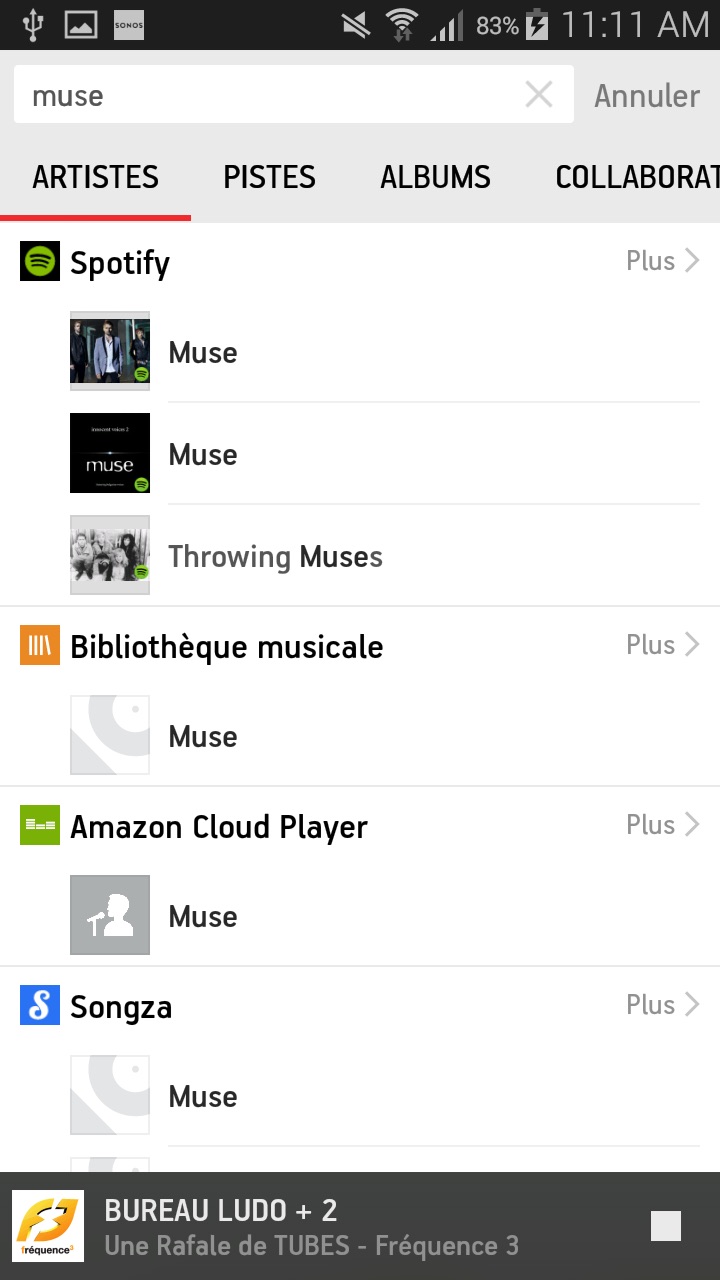Clear the search text with the X

538,96
